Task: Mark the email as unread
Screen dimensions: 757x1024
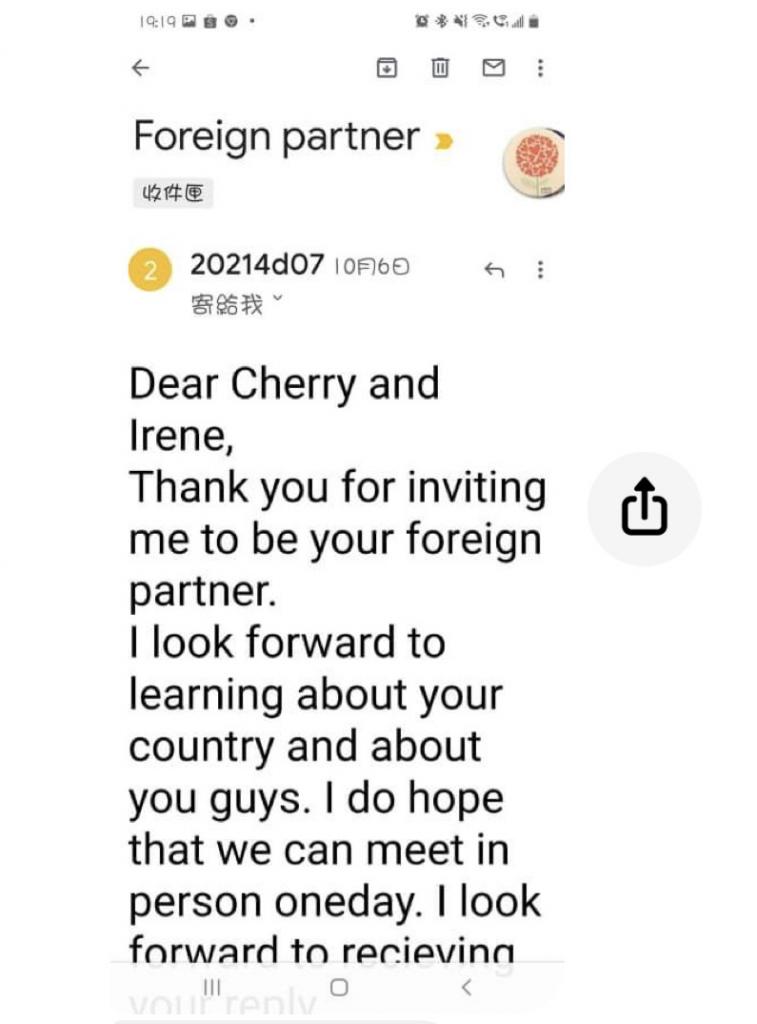Action: click(494, 68)
